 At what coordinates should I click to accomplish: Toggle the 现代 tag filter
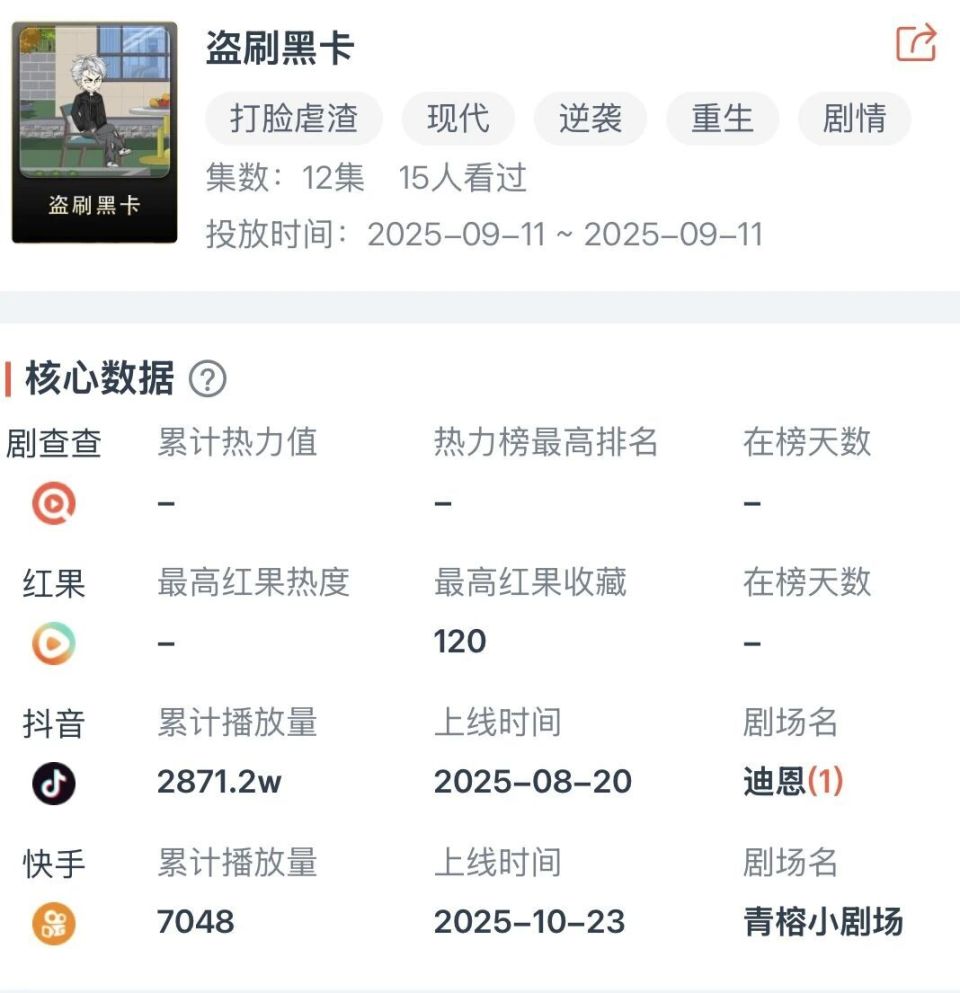456,118
